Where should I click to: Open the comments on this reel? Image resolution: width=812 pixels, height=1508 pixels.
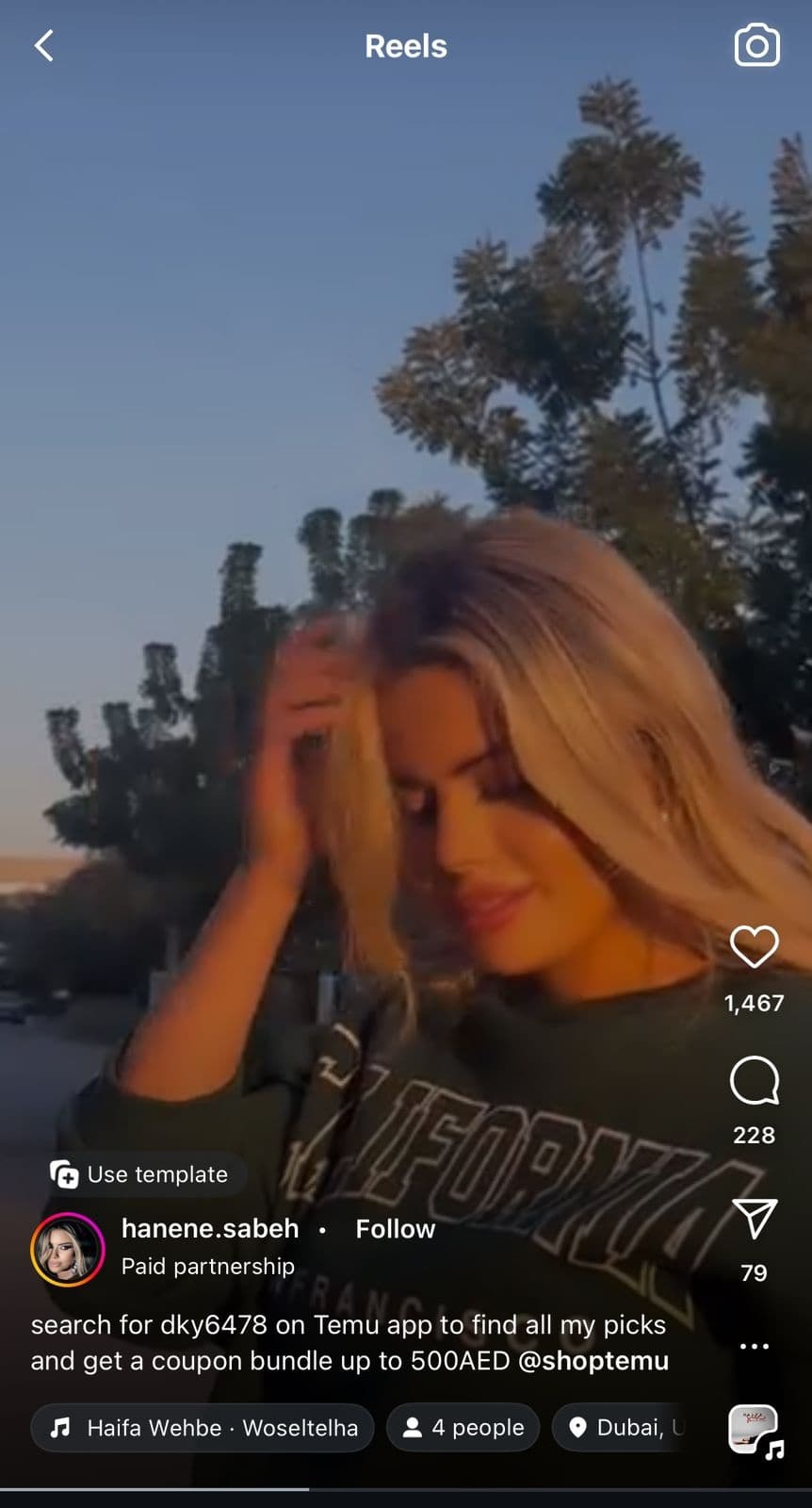point(754,1080)
